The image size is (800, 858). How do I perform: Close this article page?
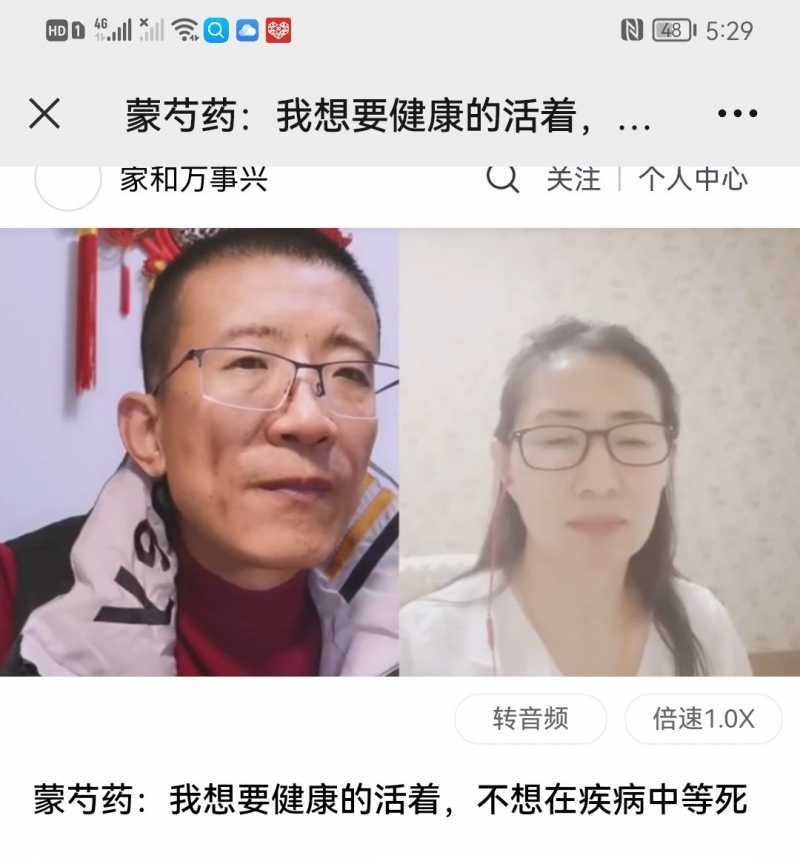(x=44, y=115)
